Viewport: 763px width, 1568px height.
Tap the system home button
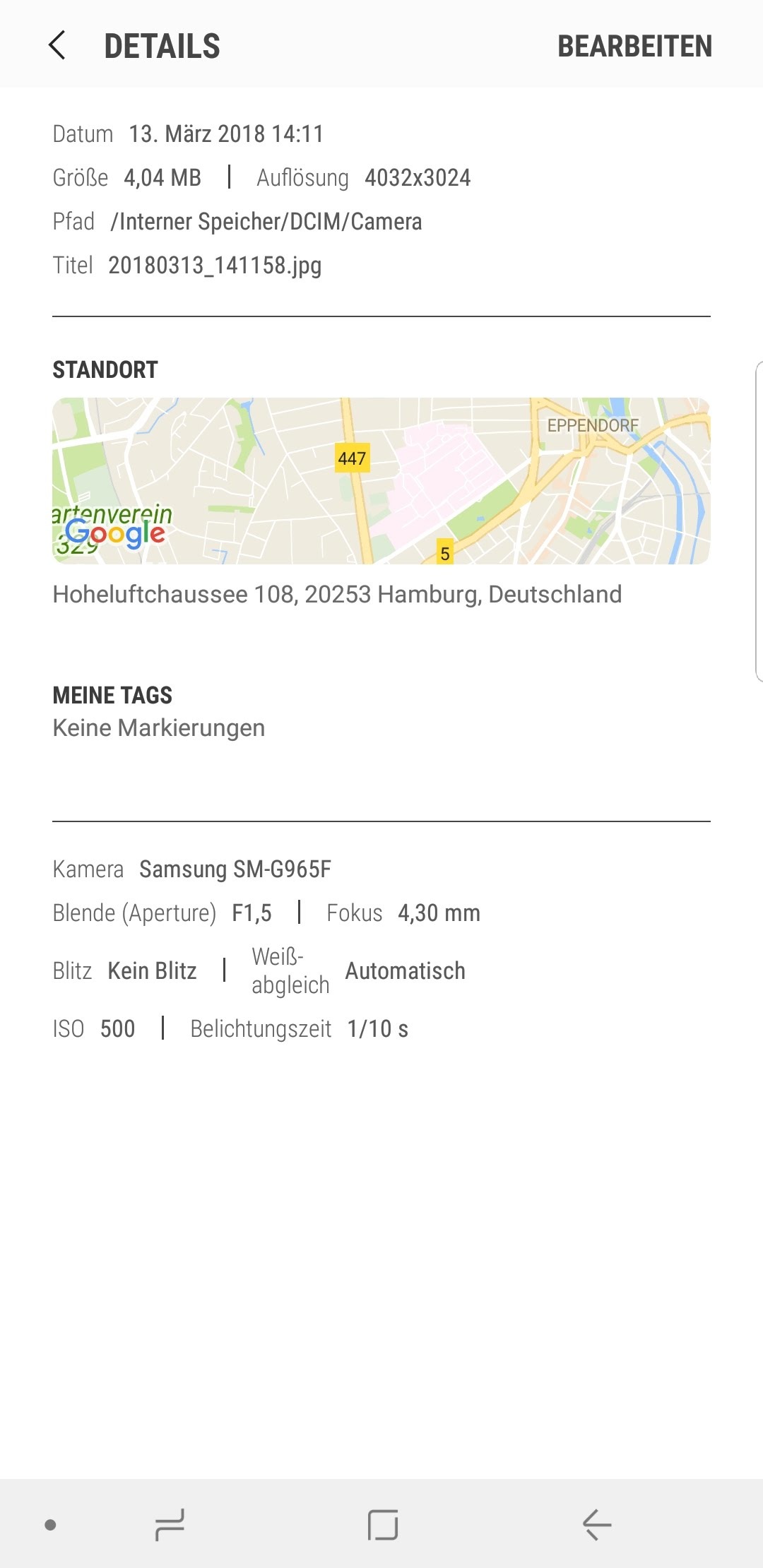pos(382,1524)
